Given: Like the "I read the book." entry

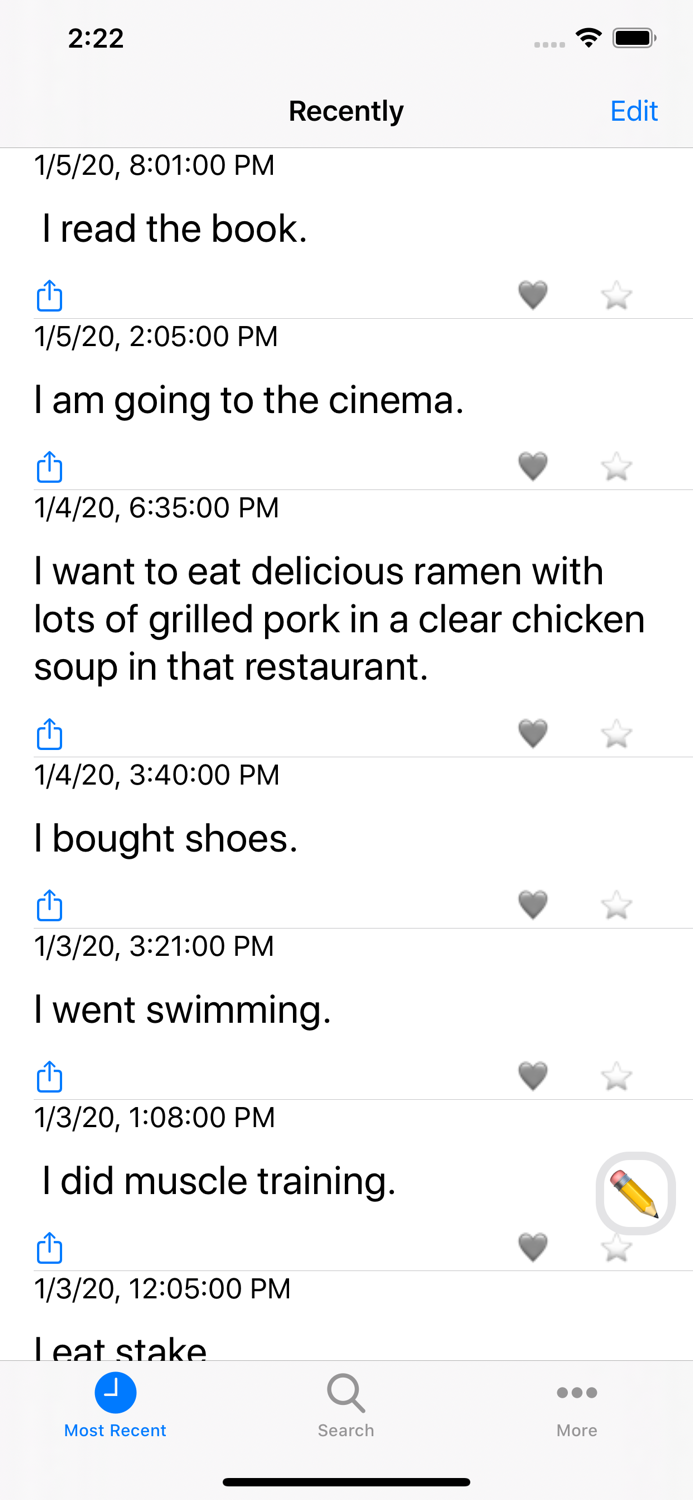Looking at the screenshot, I should [x=533, y=295].
